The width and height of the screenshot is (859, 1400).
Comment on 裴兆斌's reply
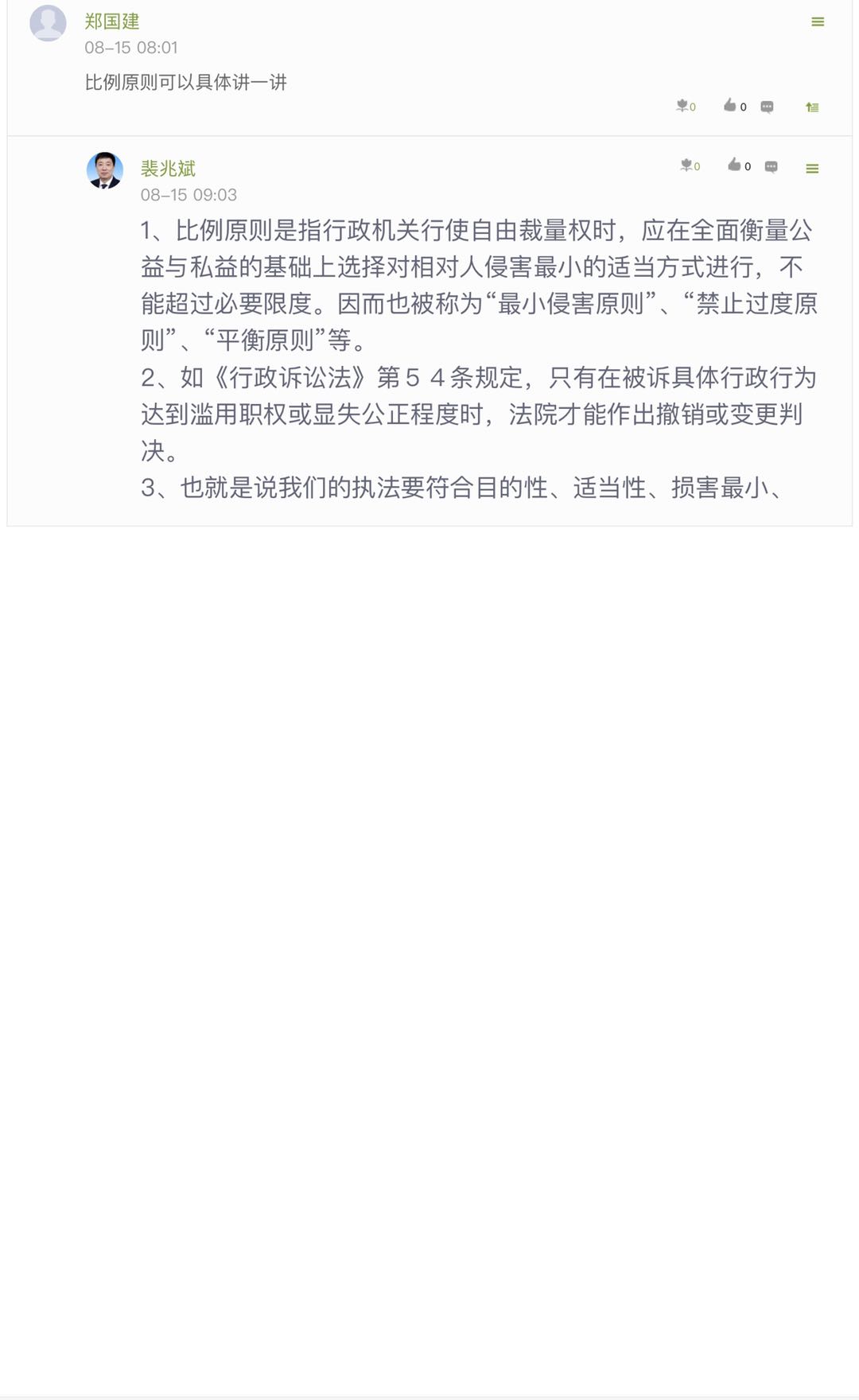[771, 166]
